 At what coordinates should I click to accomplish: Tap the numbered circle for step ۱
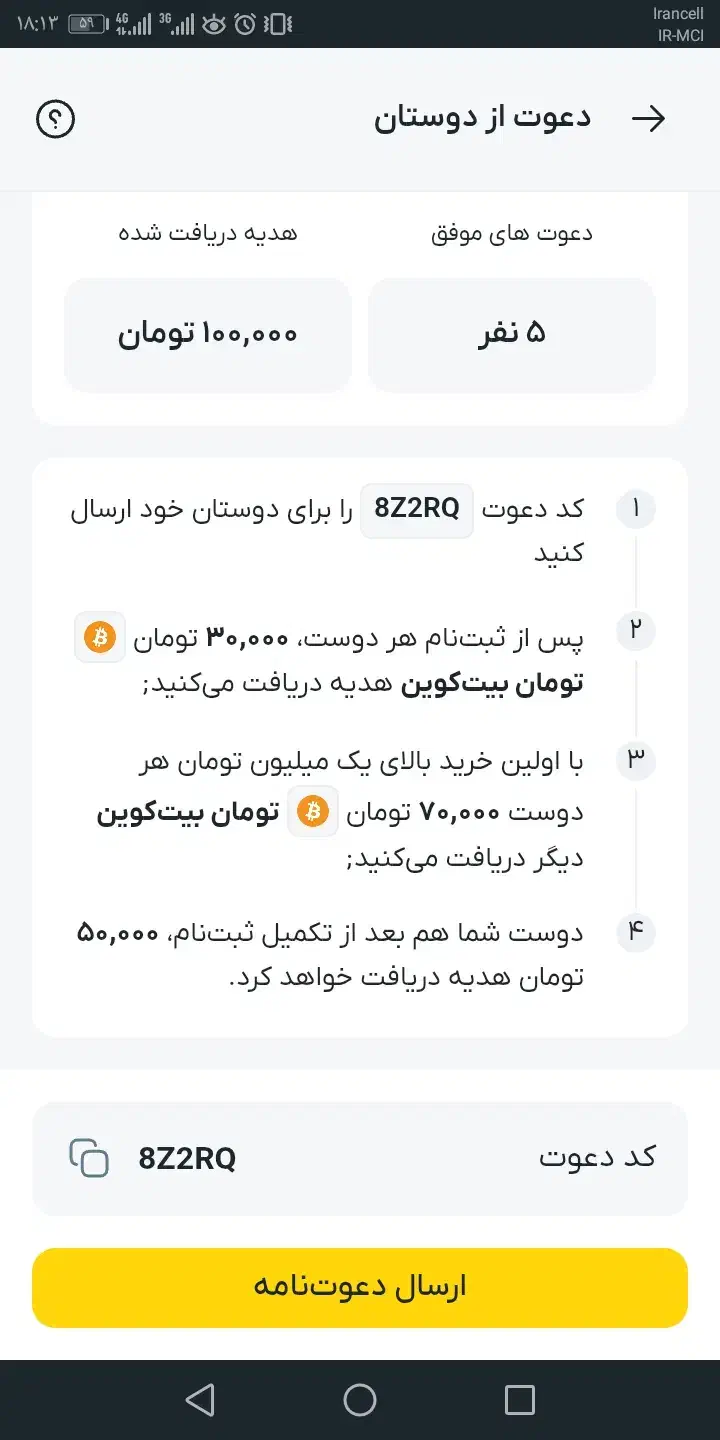pos(635,508)
